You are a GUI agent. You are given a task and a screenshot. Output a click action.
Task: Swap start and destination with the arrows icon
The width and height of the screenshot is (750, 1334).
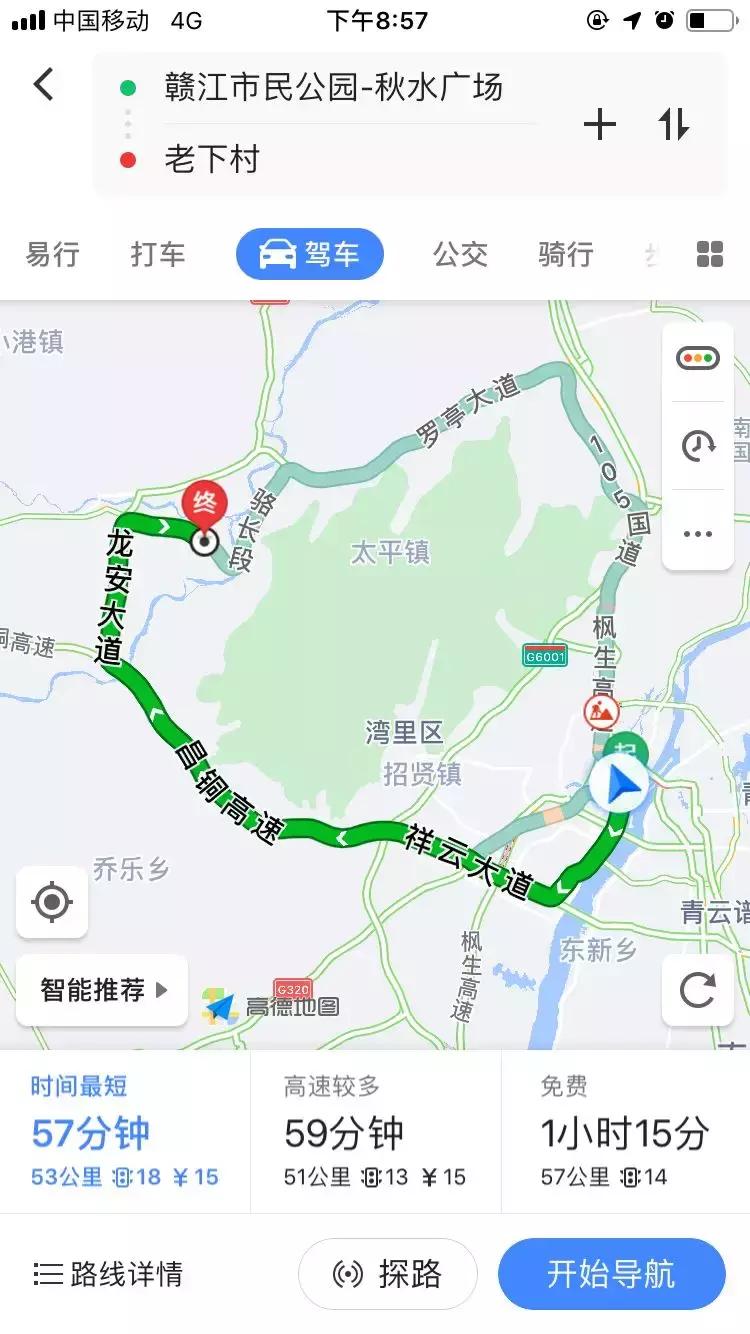click(x=674, y=124)
